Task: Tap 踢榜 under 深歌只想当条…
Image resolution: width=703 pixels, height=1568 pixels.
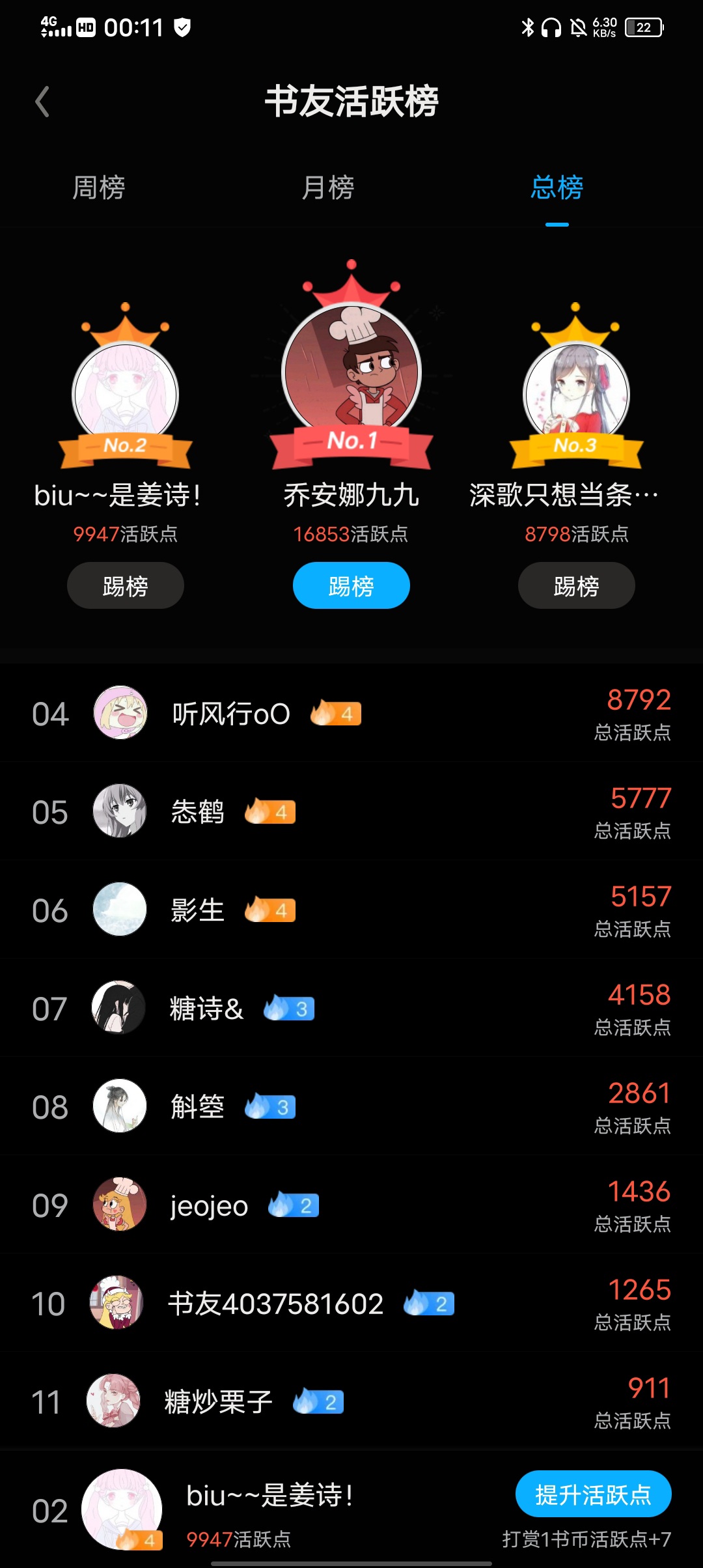Action: point(576,586)
